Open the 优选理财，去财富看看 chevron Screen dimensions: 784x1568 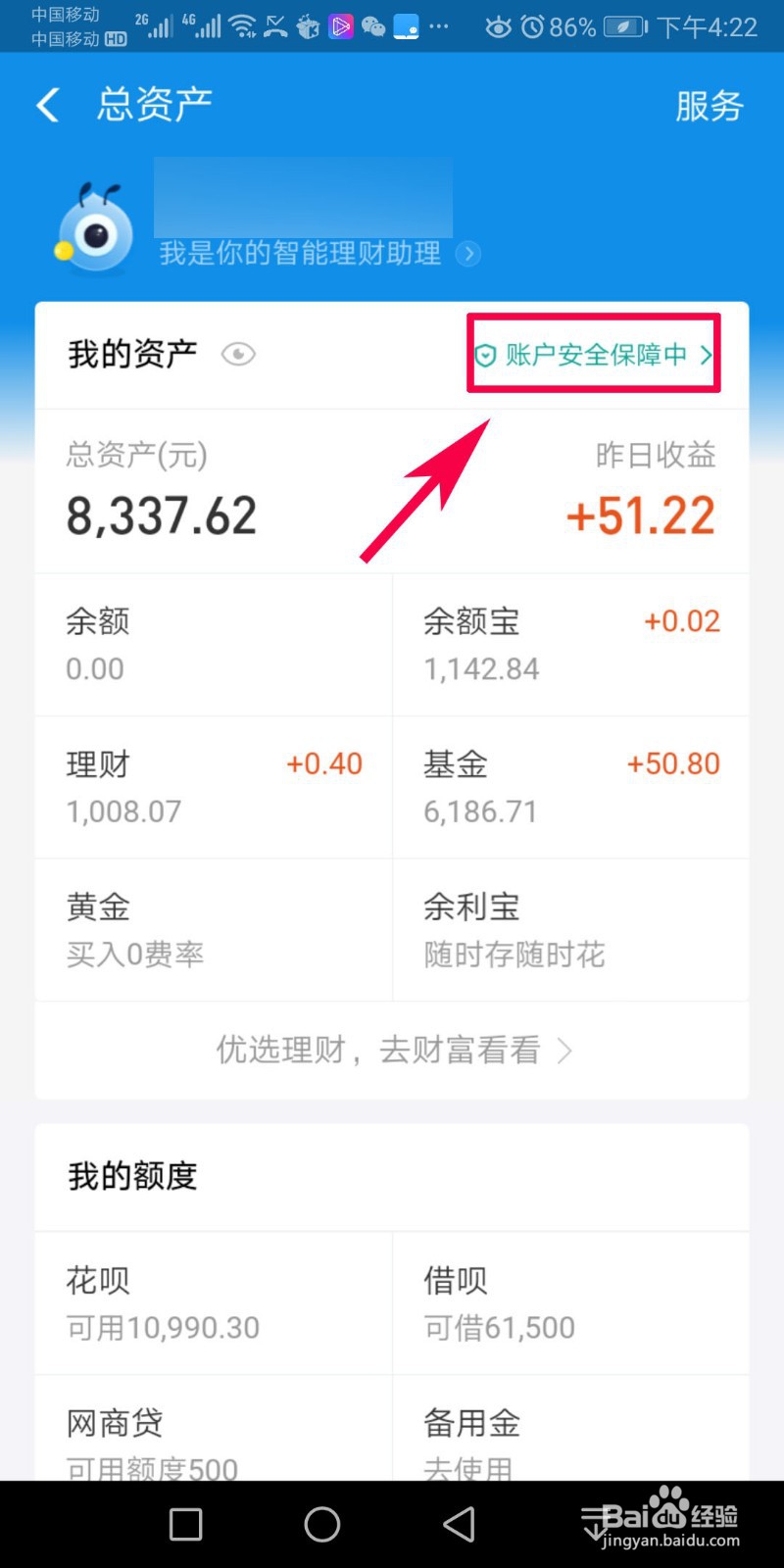pos(565,1050)
